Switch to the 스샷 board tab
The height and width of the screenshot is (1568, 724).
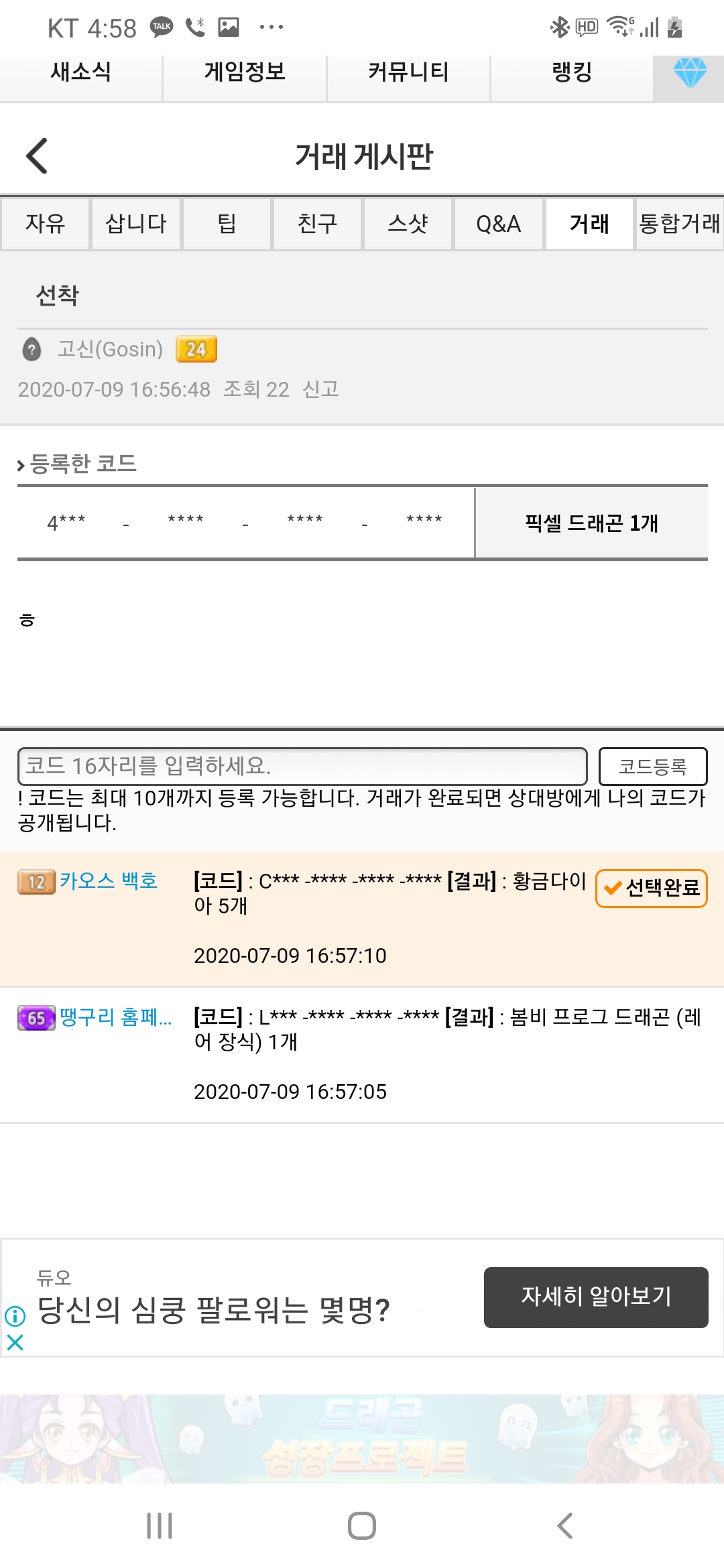(408, 224)
